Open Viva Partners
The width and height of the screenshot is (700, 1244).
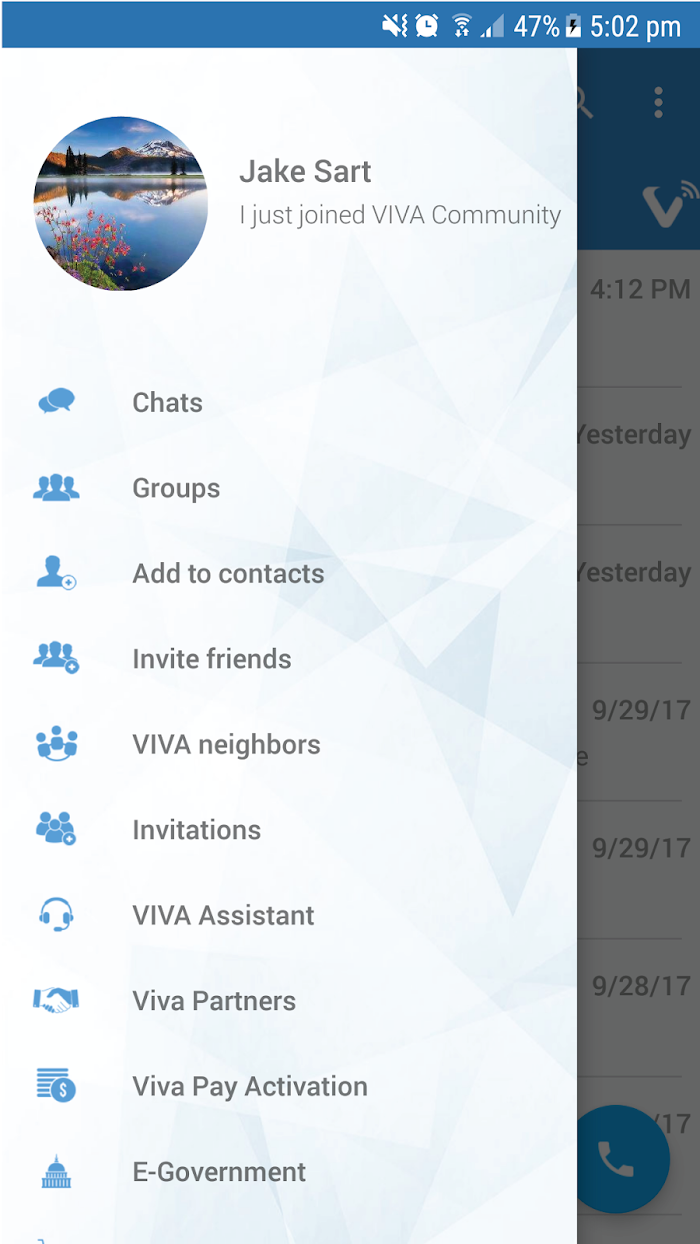tap(288, 1001)
